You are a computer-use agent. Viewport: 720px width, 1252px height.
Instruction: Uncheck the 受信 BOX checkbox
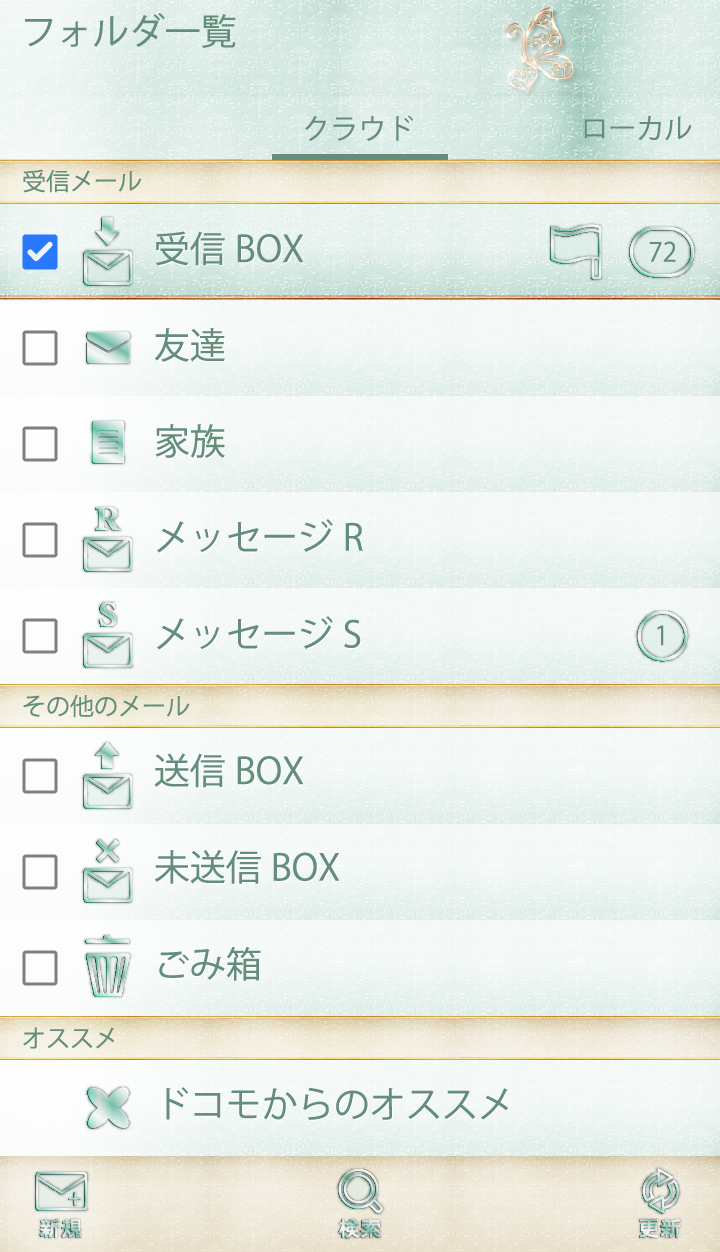(40, 252)
